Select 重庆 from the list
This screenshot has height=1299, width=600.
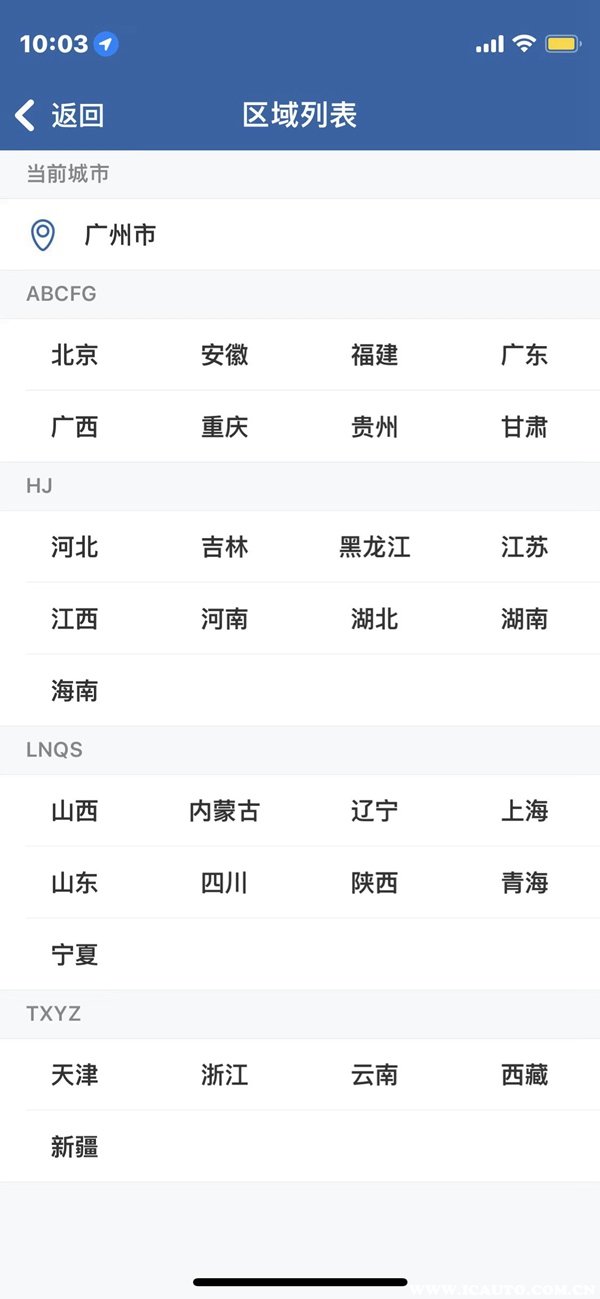click(225, 427)
